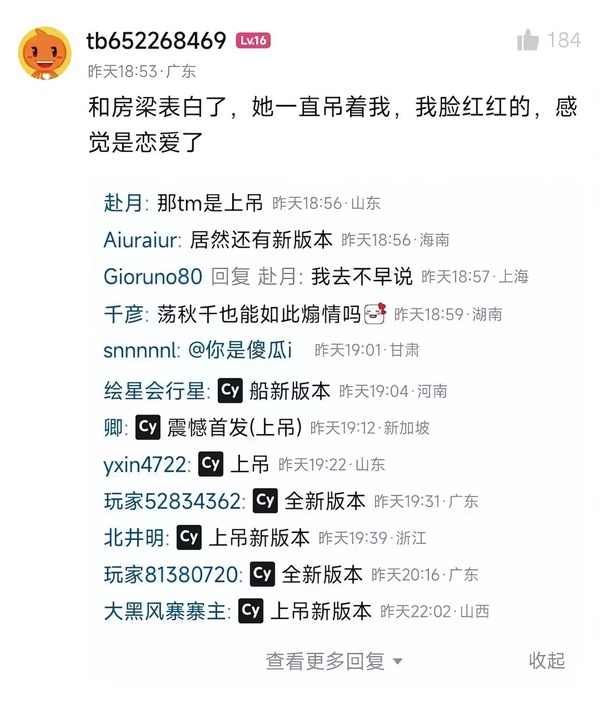Open tb652268469's profile avatar
Screen dimensions: 600x722
pyautogui.click(x=45, y=53)
